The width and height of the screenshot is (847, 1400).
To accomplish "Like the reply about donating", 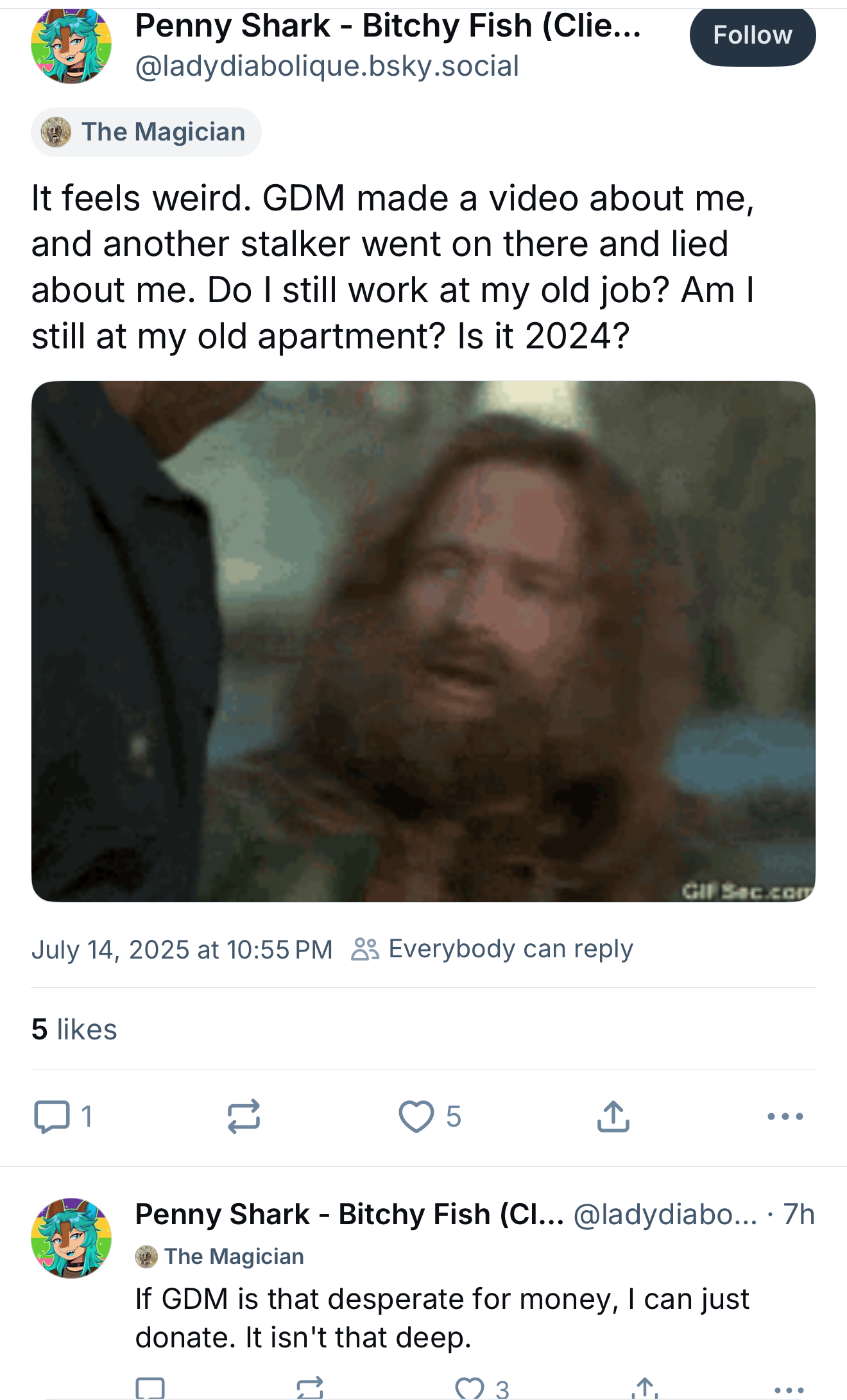I will pos(481,1388).
